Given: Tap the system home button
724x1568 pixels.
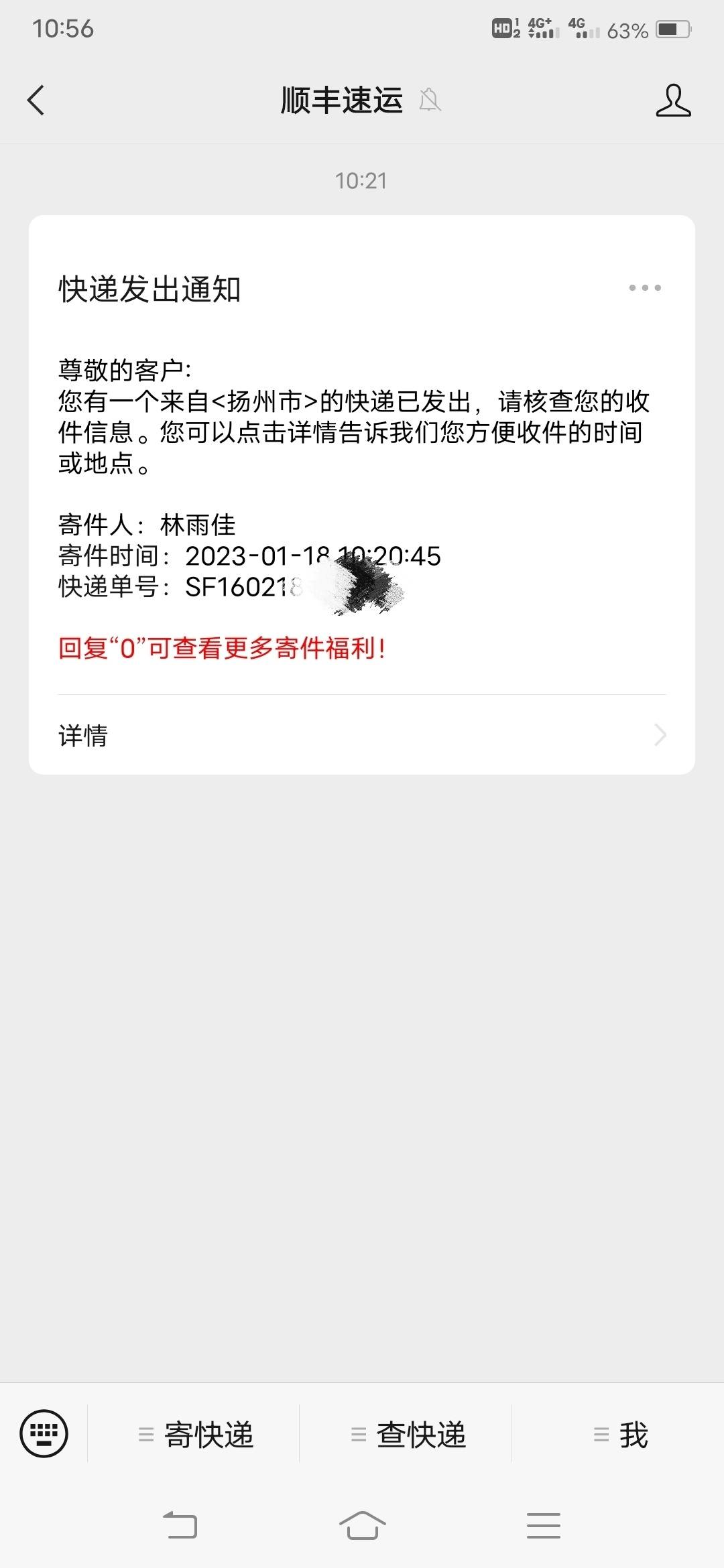Looking at the screenshot, I should [x=362, y=1526].
